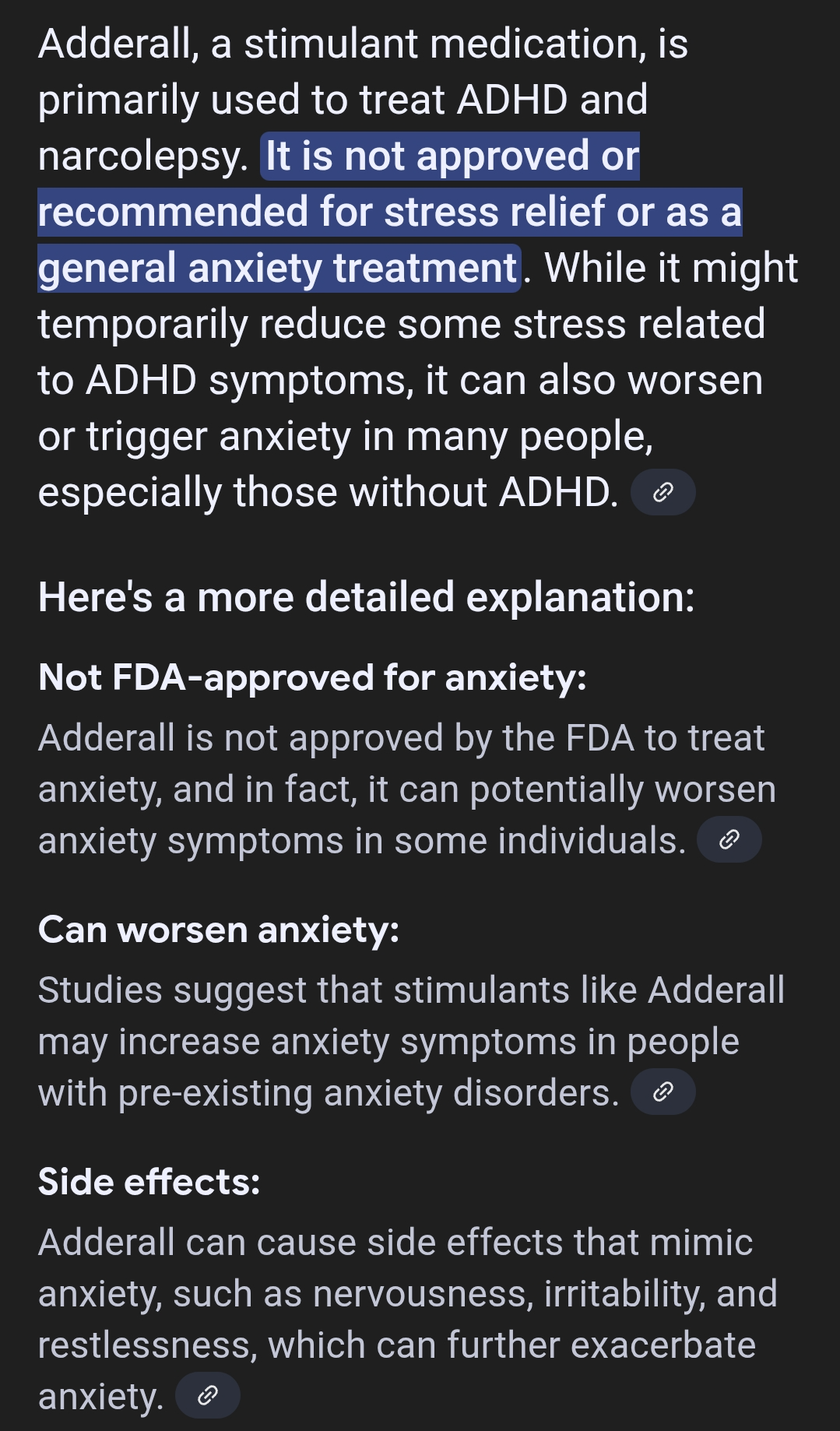Open source link after 'especially those without ADHD'
This screenshot has height=1431, width=840.
663,492
